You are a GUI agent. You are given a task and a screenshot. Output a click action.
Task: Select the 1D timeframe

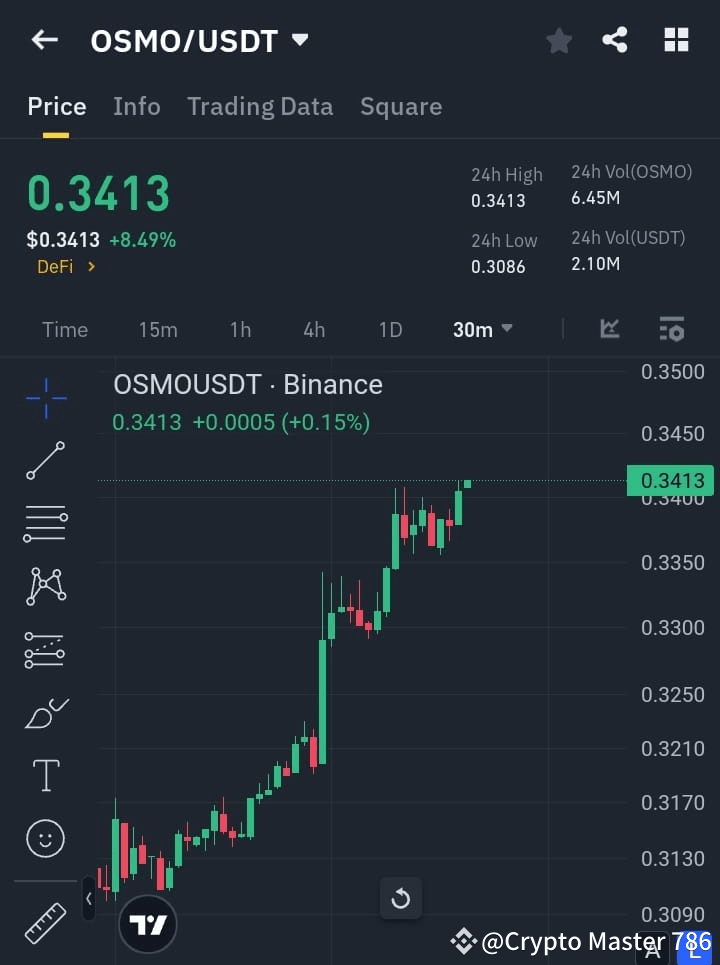tap(390, 329)
